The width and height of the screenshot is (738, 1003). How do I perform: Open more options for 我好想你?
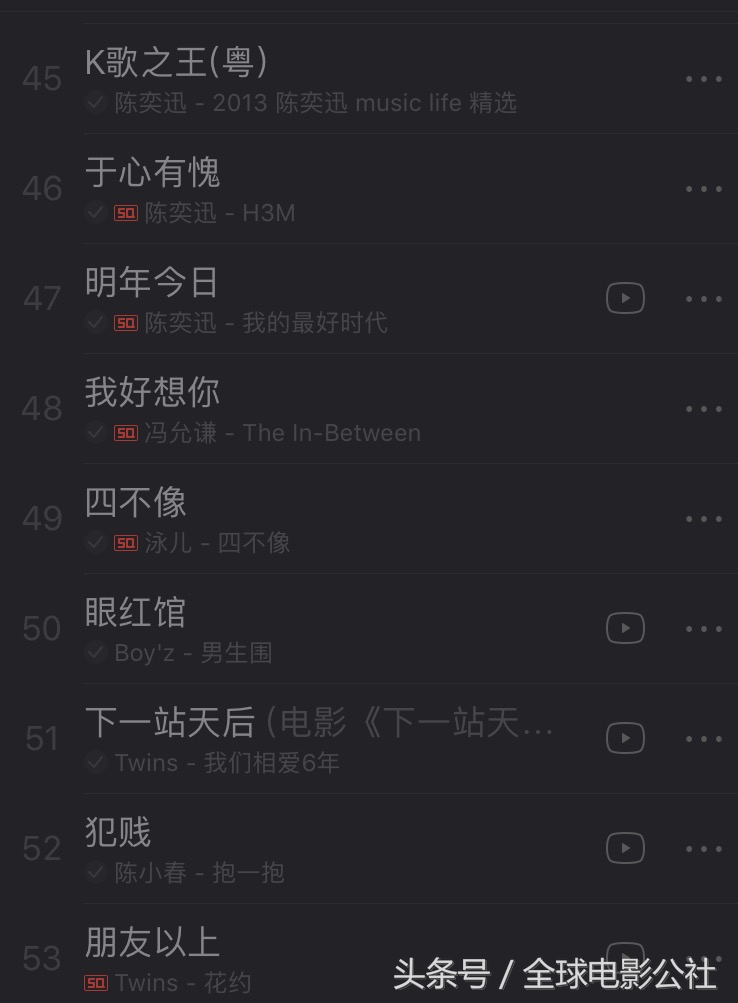[705, 408]
